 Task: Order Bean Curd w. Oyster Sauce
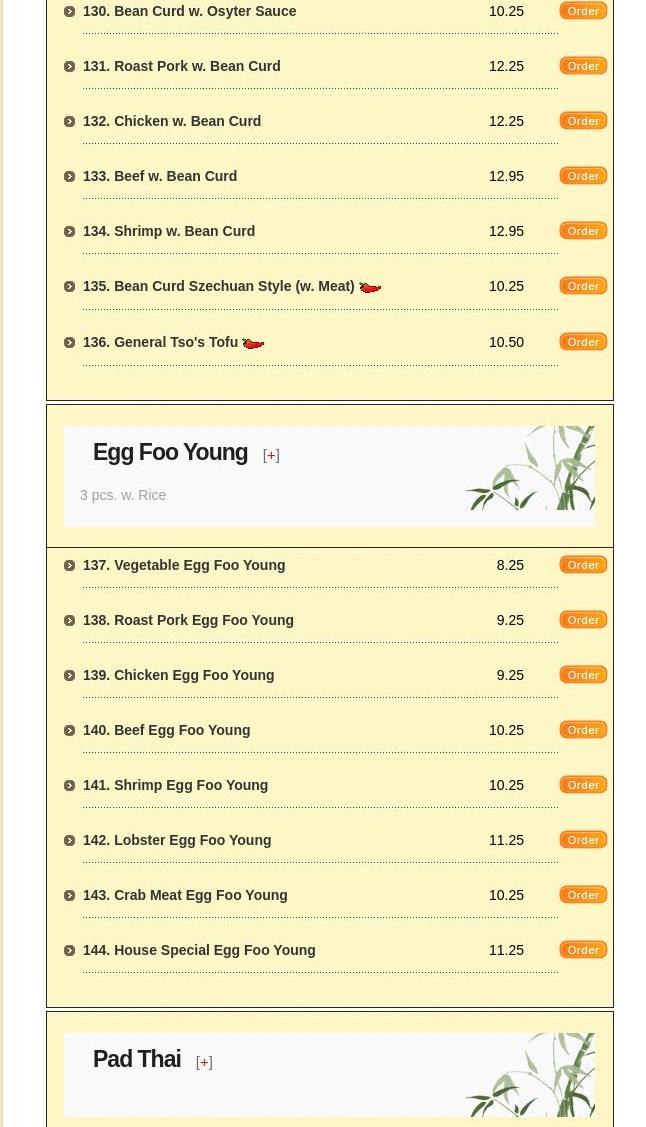point(583,11)
